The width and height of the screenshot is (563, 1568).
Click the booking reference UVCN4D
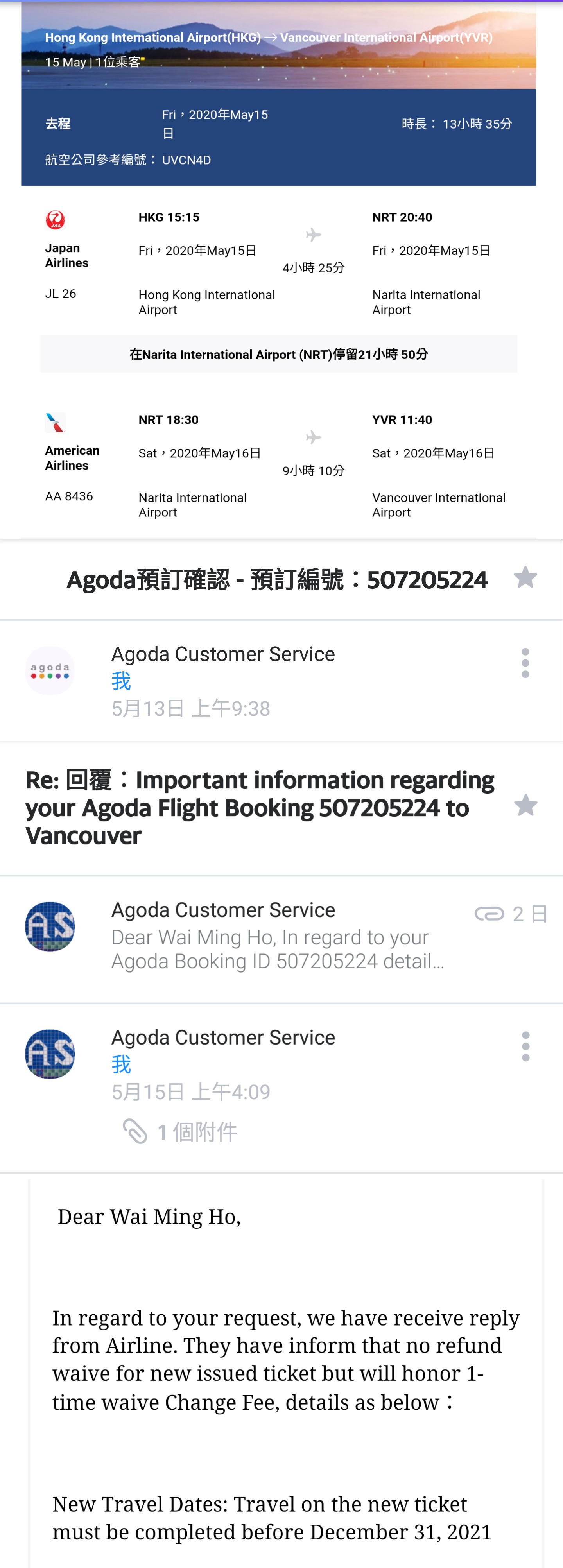[186, 160]
